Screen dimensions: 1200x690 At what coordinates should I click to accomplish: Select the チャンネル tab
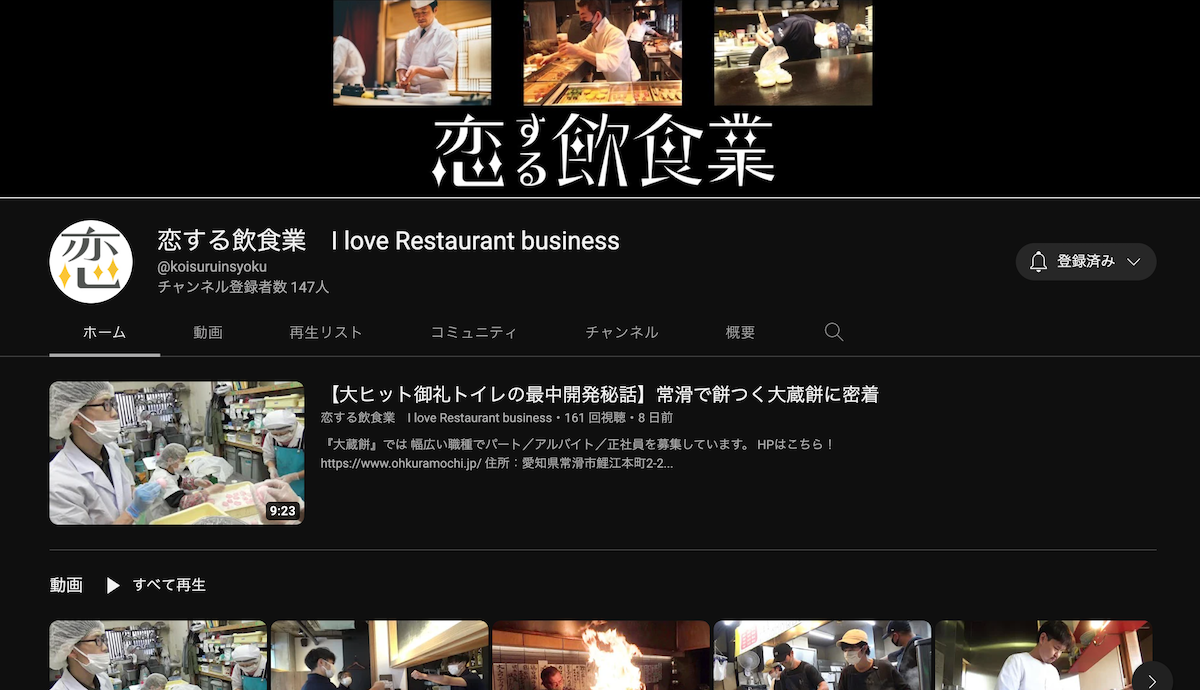[622, 333]
